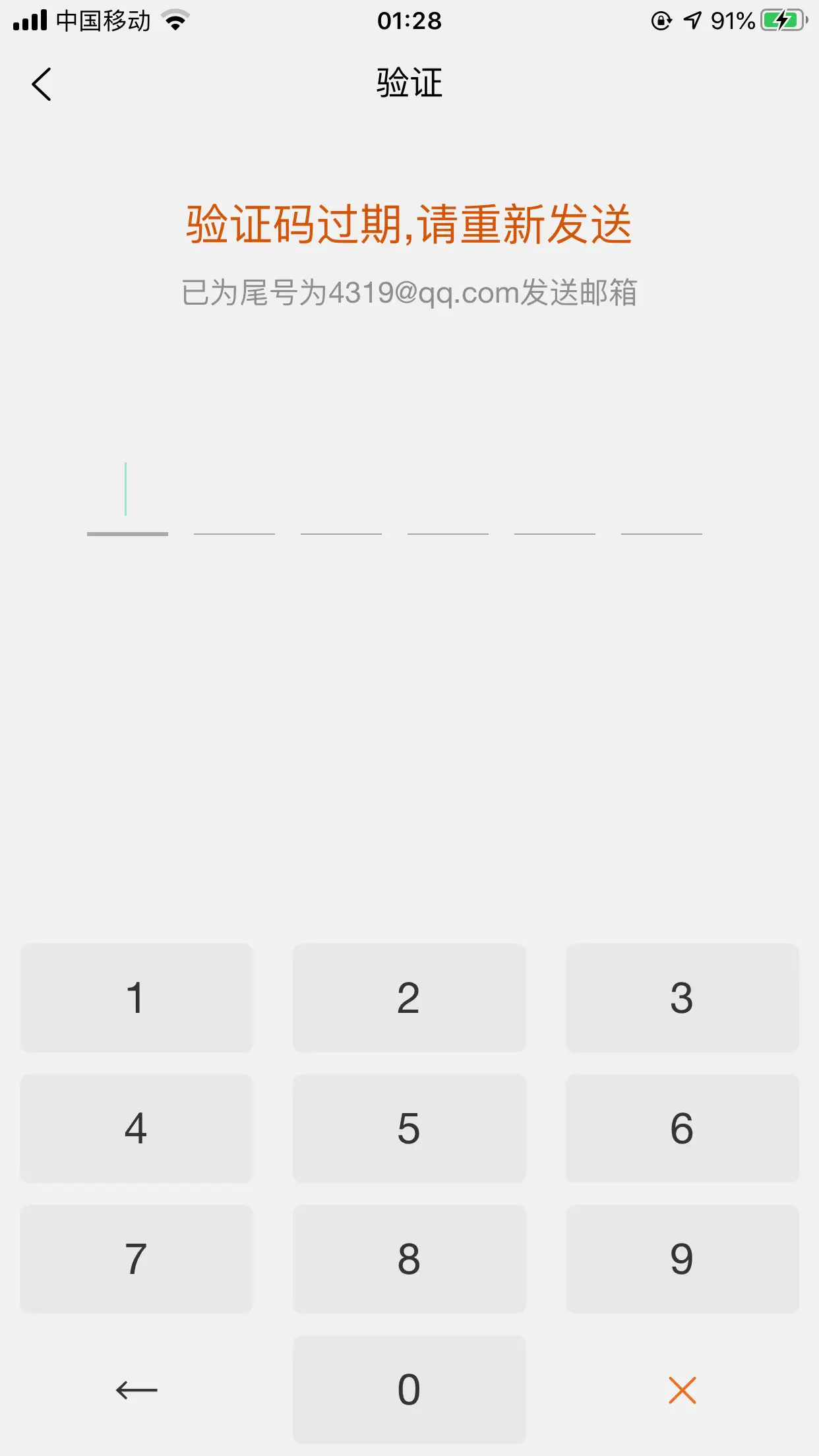819x1456 pixels.
Task: Enter digit 2 on keypad
Action: [409, 998]
